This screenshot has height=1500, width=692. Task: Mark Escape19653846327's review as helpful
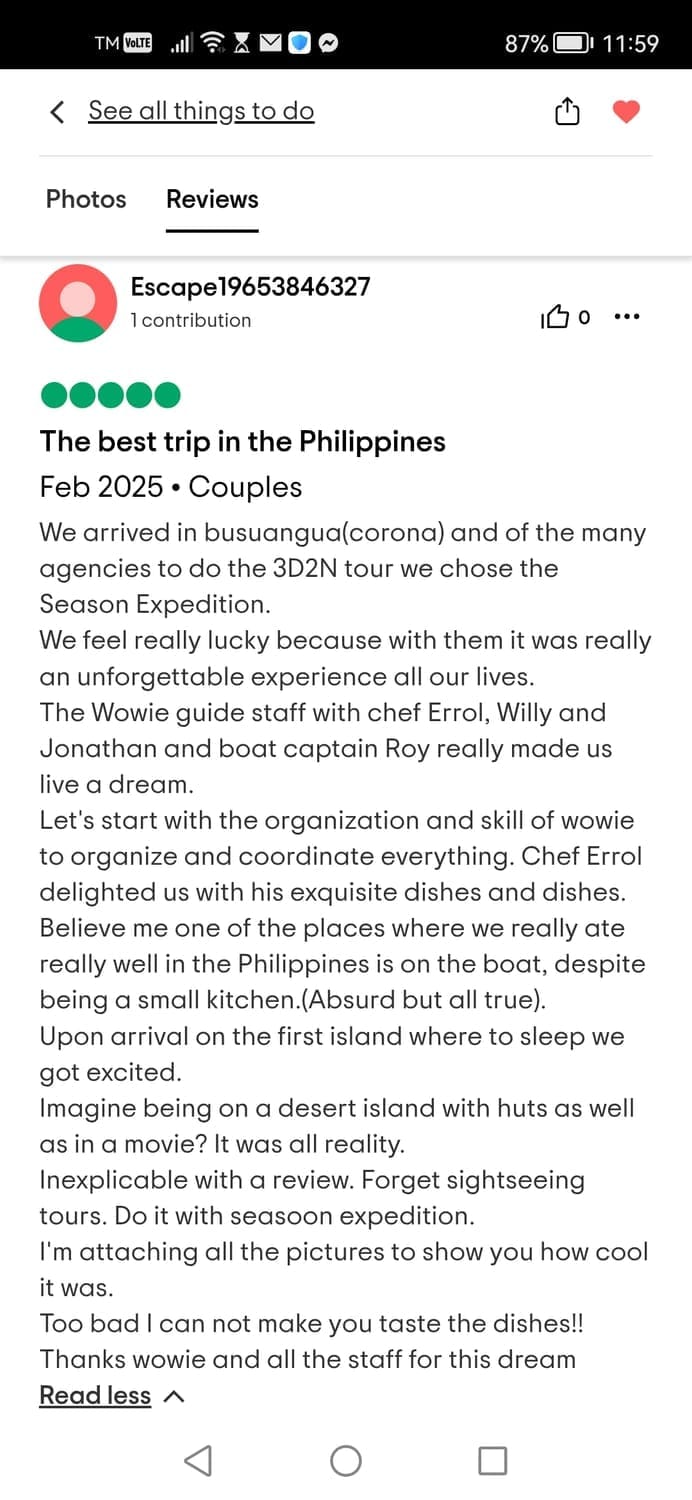(555, 318)
